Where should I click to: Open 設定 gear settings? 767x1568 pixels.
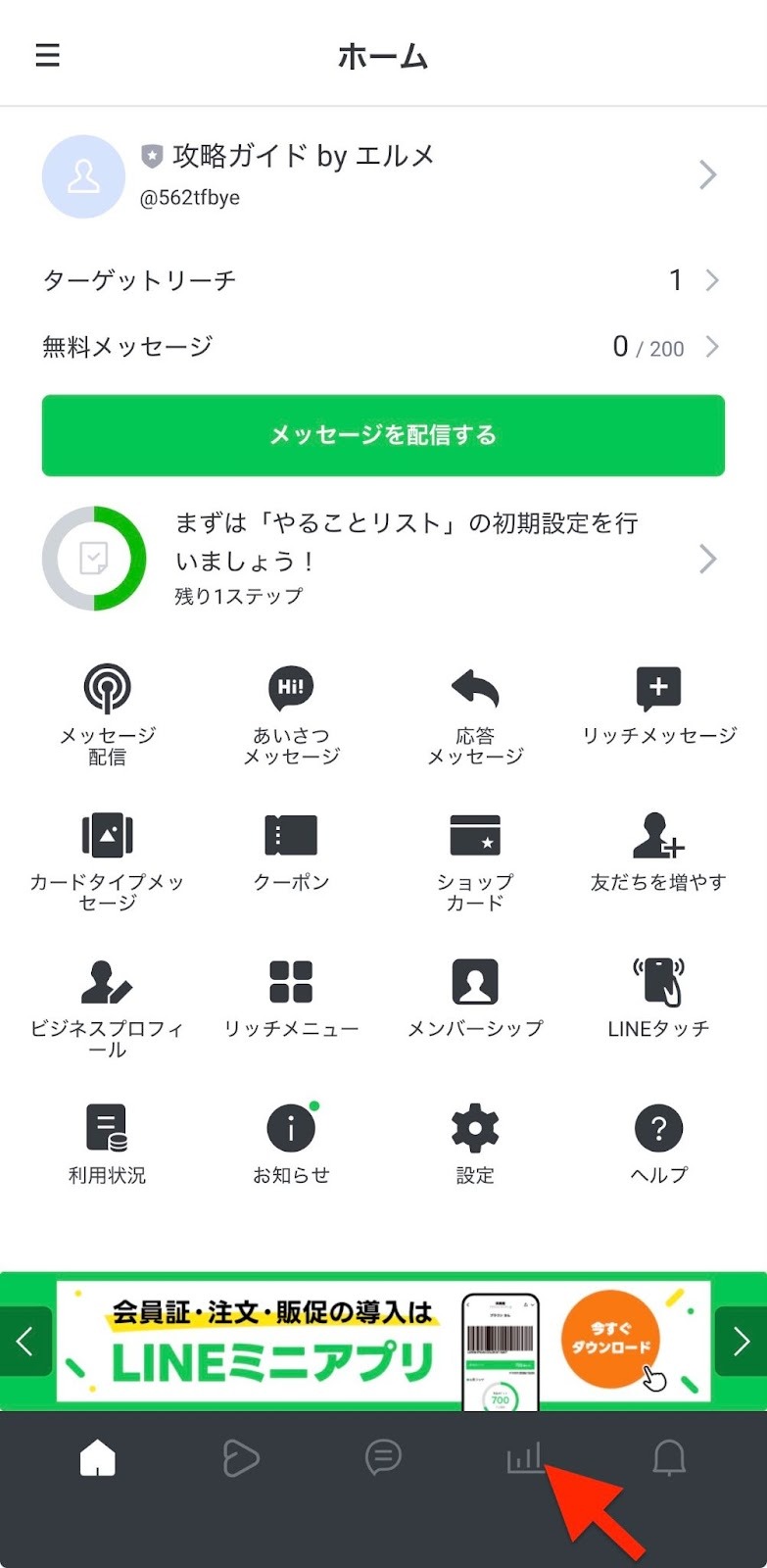coord(475,1144)
